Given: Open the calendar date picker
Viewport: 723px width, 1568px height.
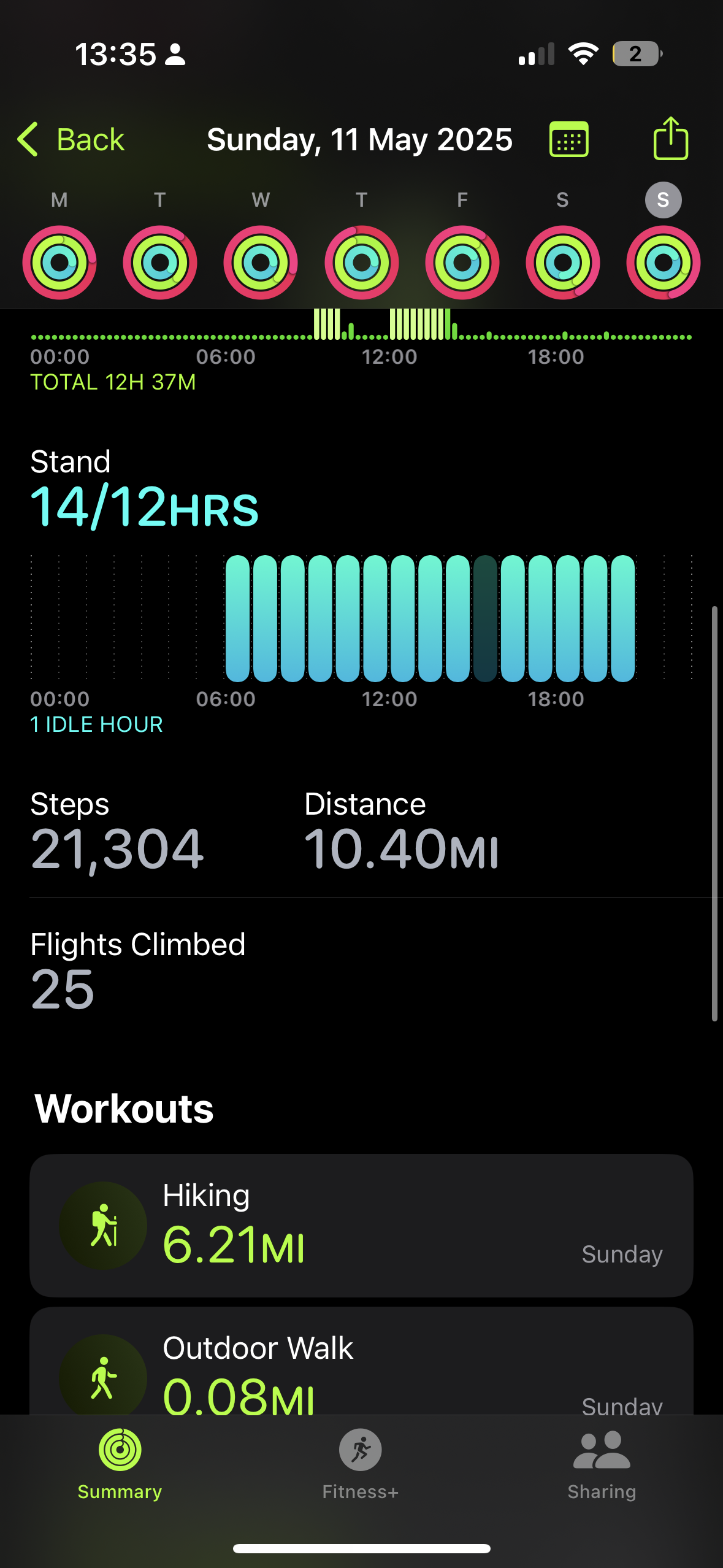Looking at the screenshot, I should coord(568,139).
